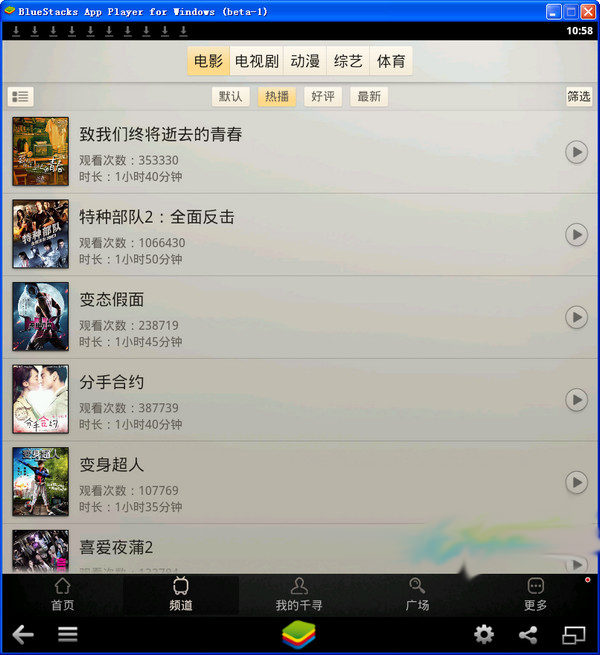Play the movie 变身超人
This screenshot has height=655, width=600.
tap(576, 482)
